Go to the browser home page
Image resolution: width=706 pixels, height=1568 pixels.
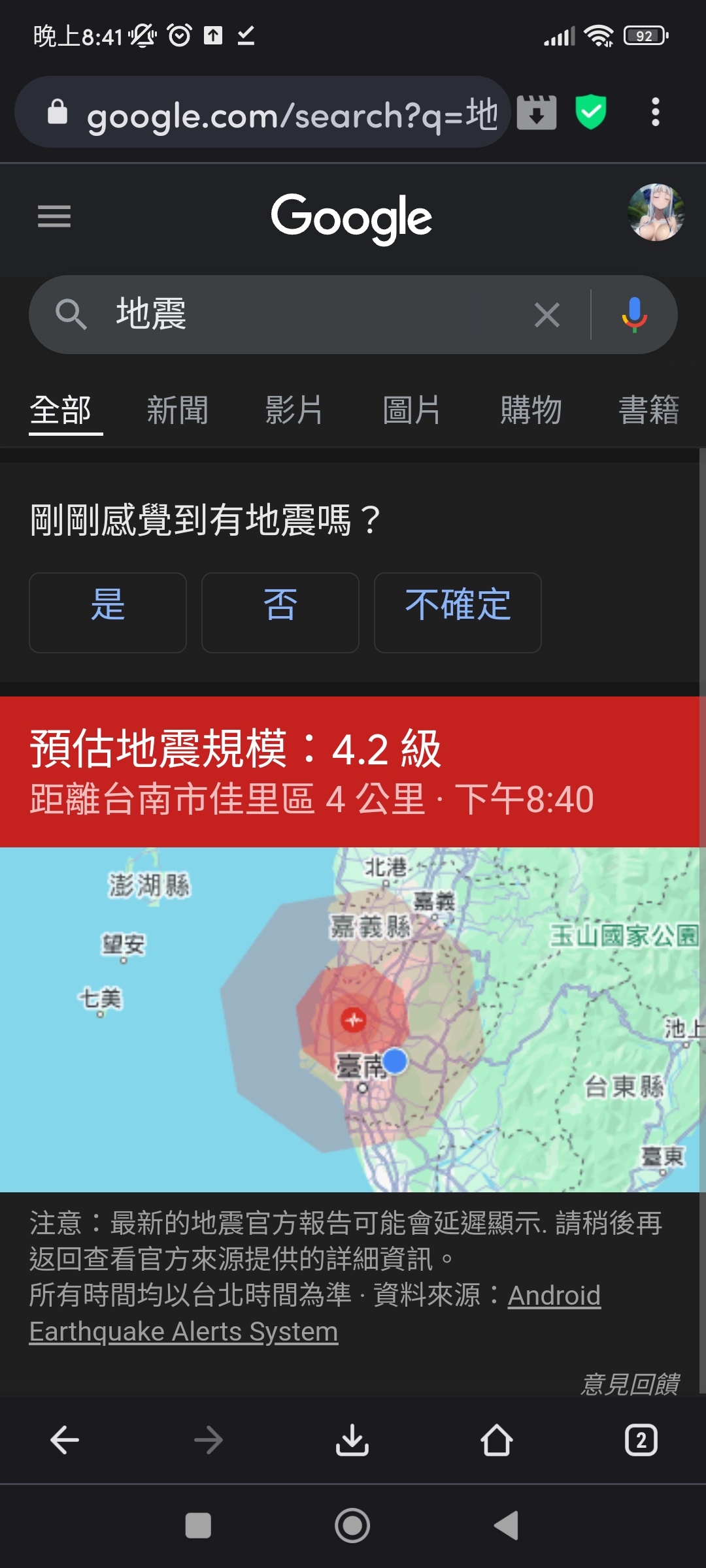497,1440
